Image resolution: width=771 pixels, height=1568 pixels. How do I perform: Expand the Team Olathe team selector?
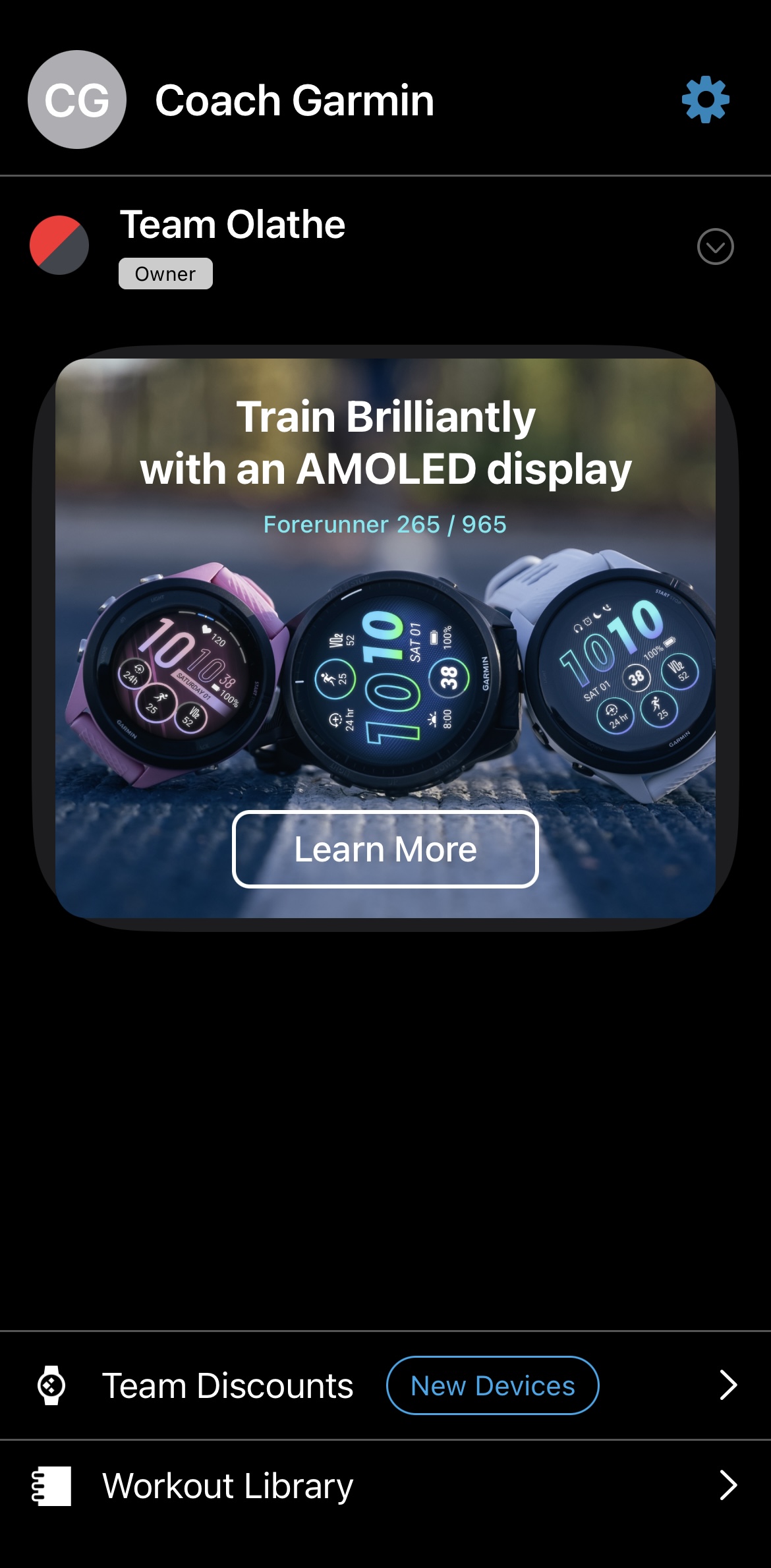(715, 247)
